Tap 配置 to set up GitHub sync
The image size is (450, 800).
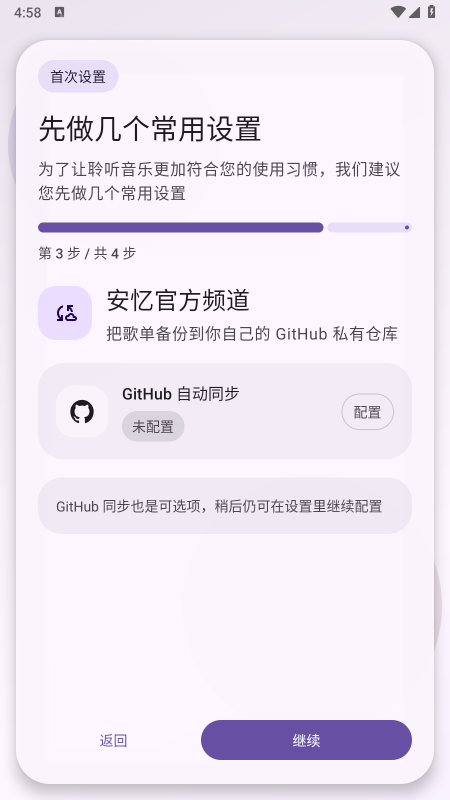367,412
